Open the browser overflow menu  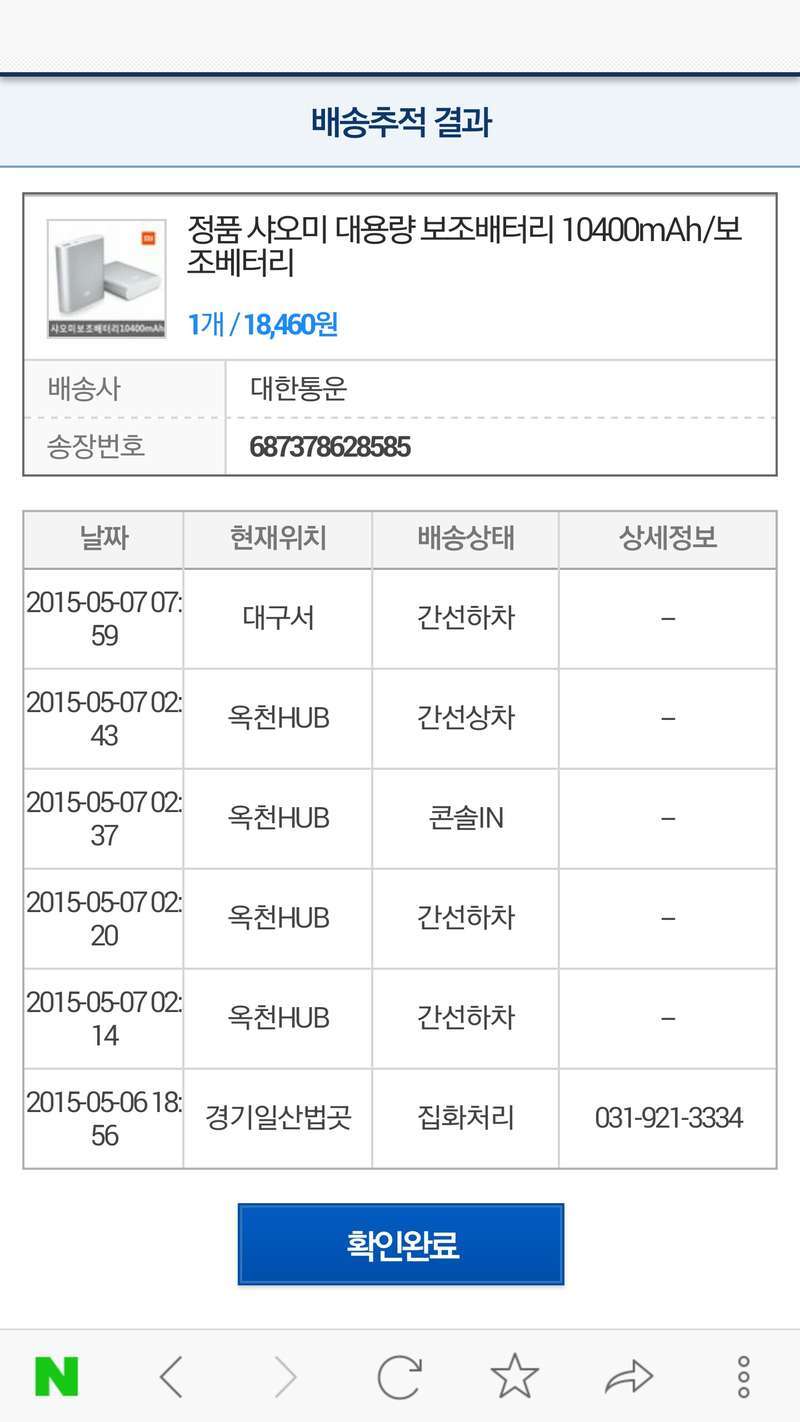[743, 1377]
